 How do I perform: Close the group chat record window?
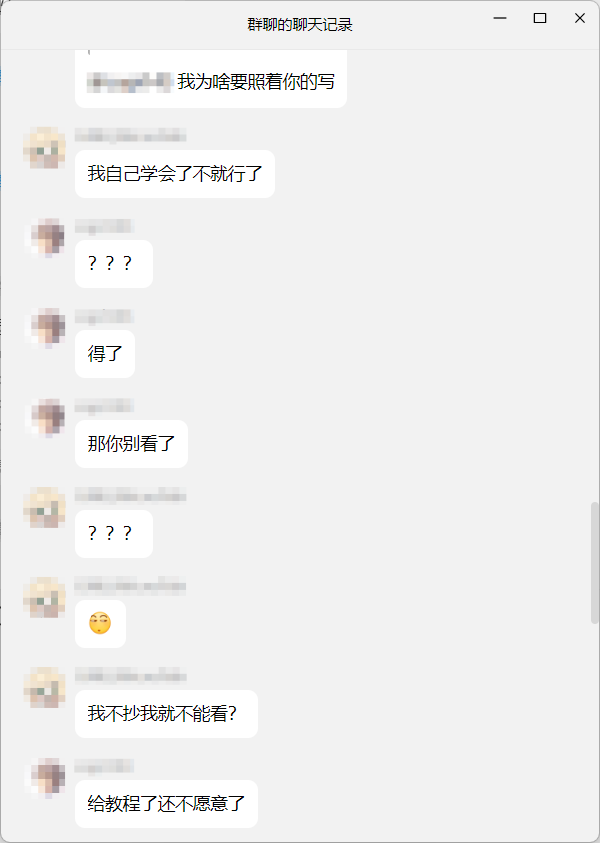[580, 18]
